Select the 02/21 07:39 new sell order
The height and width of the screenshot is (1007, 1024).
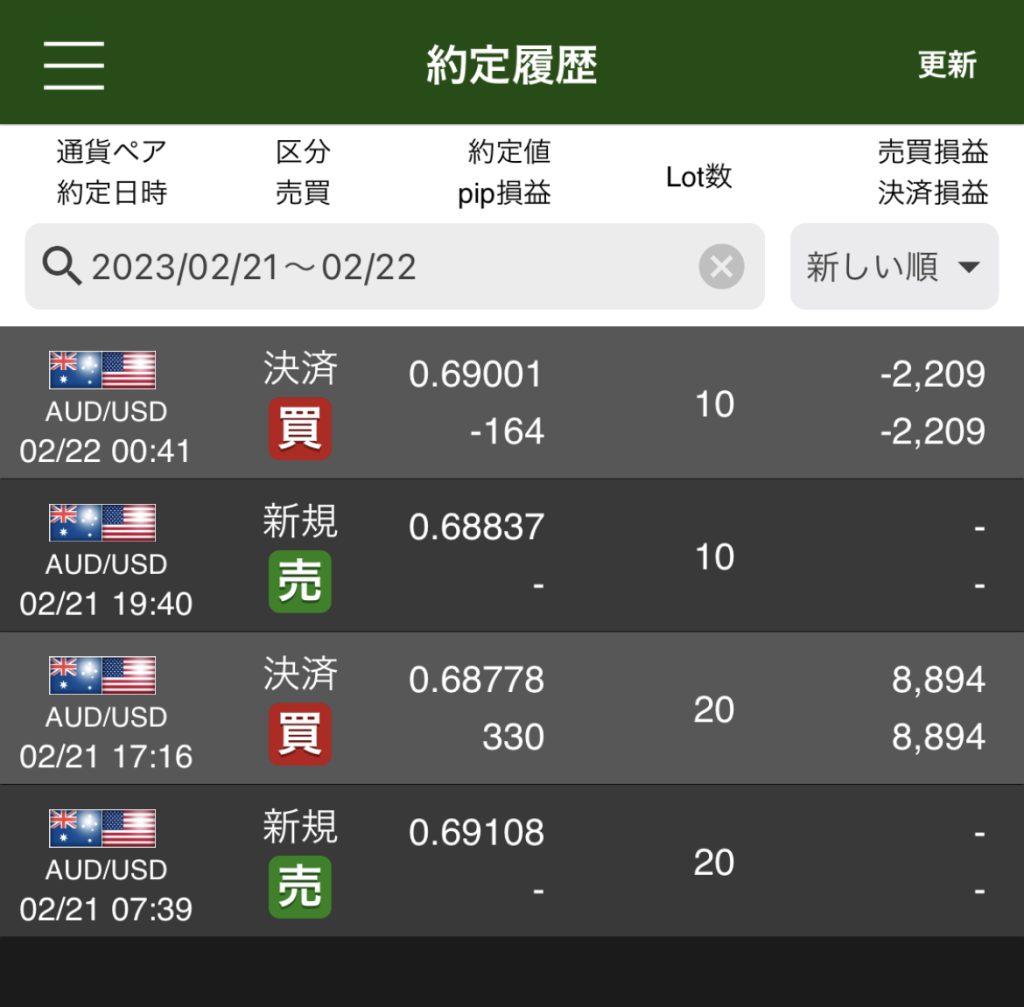tap(512, 861)
